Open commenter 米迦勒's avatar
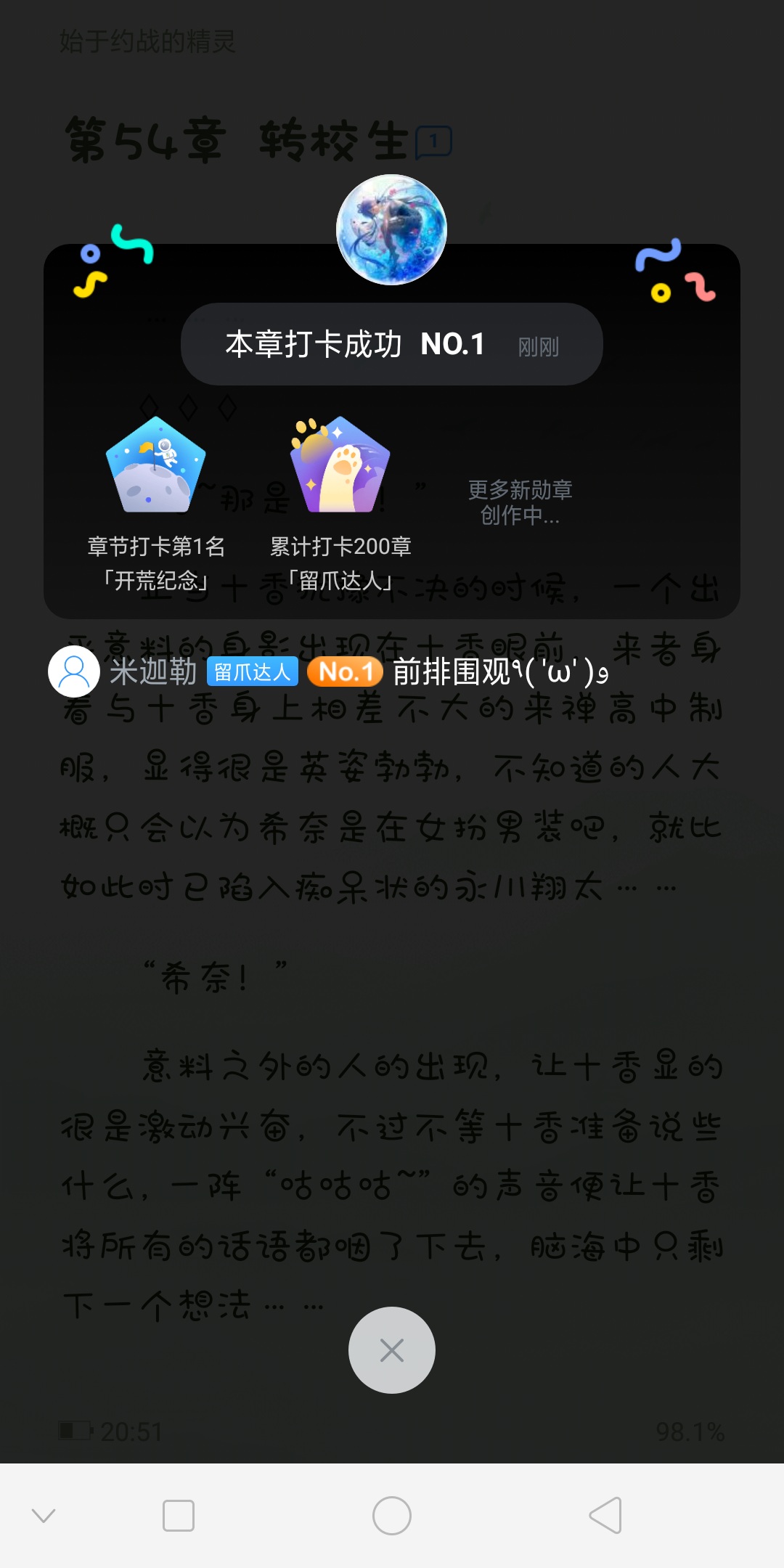 point(74,671)
